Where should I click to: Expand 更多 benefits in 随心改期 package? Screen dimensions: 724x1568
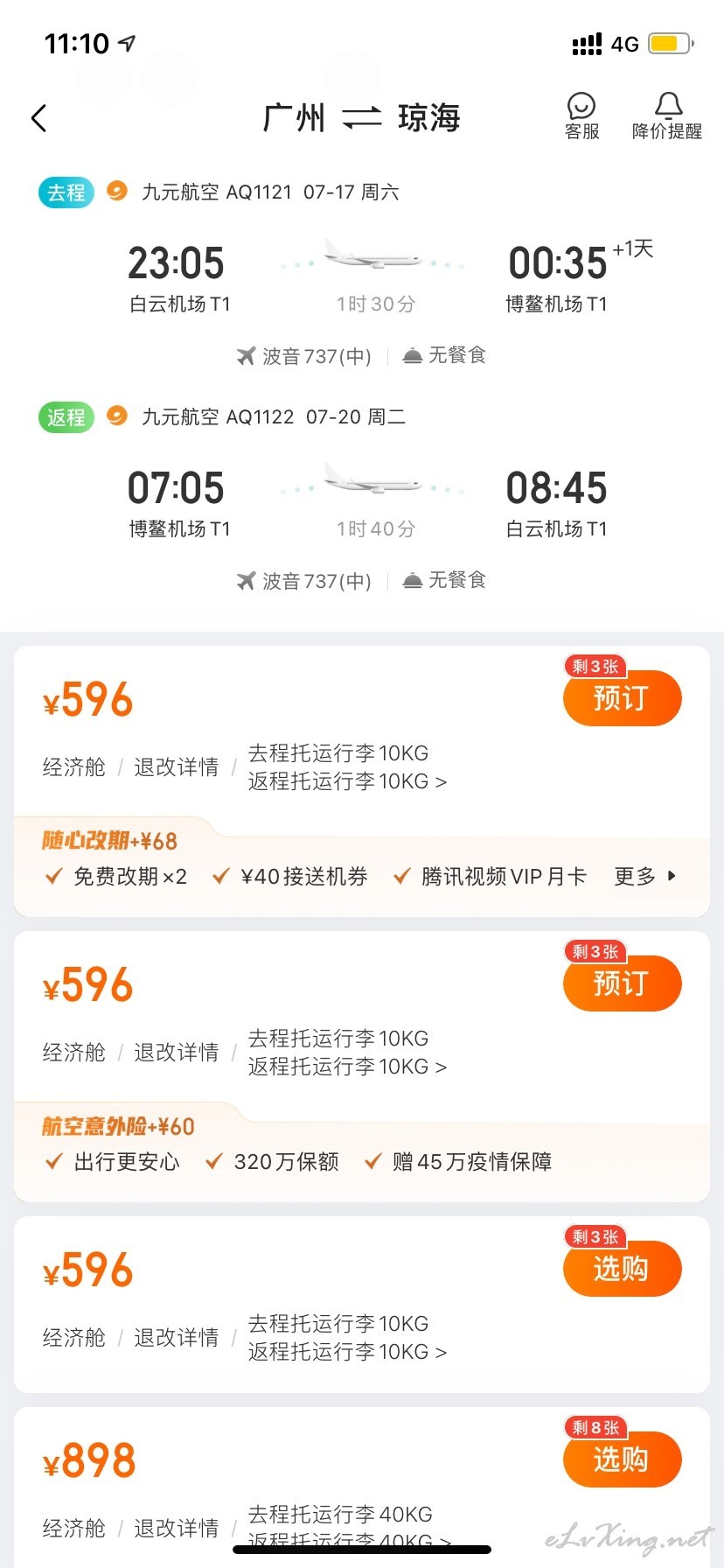coord(645,876)
